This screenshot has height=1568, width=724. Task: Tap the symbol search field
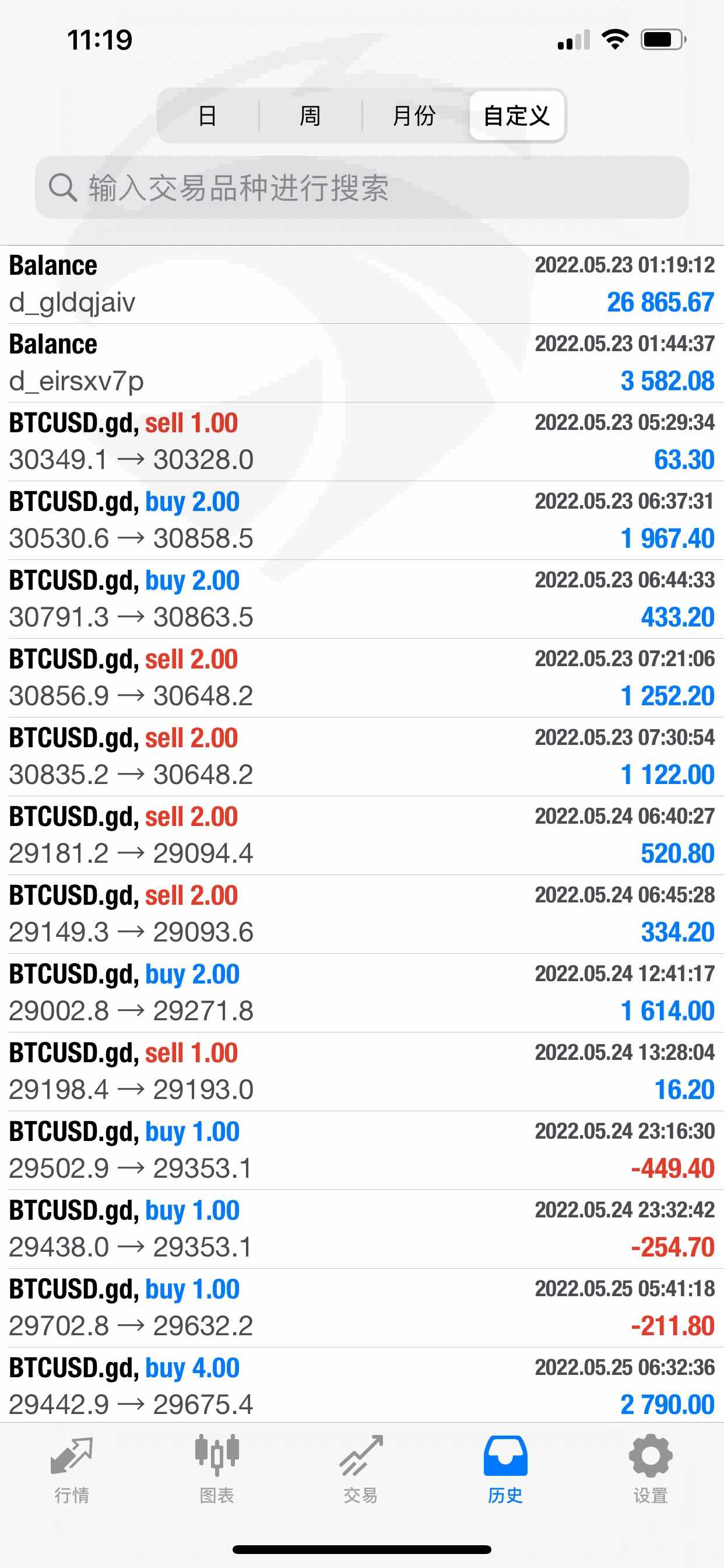[362, 187]
